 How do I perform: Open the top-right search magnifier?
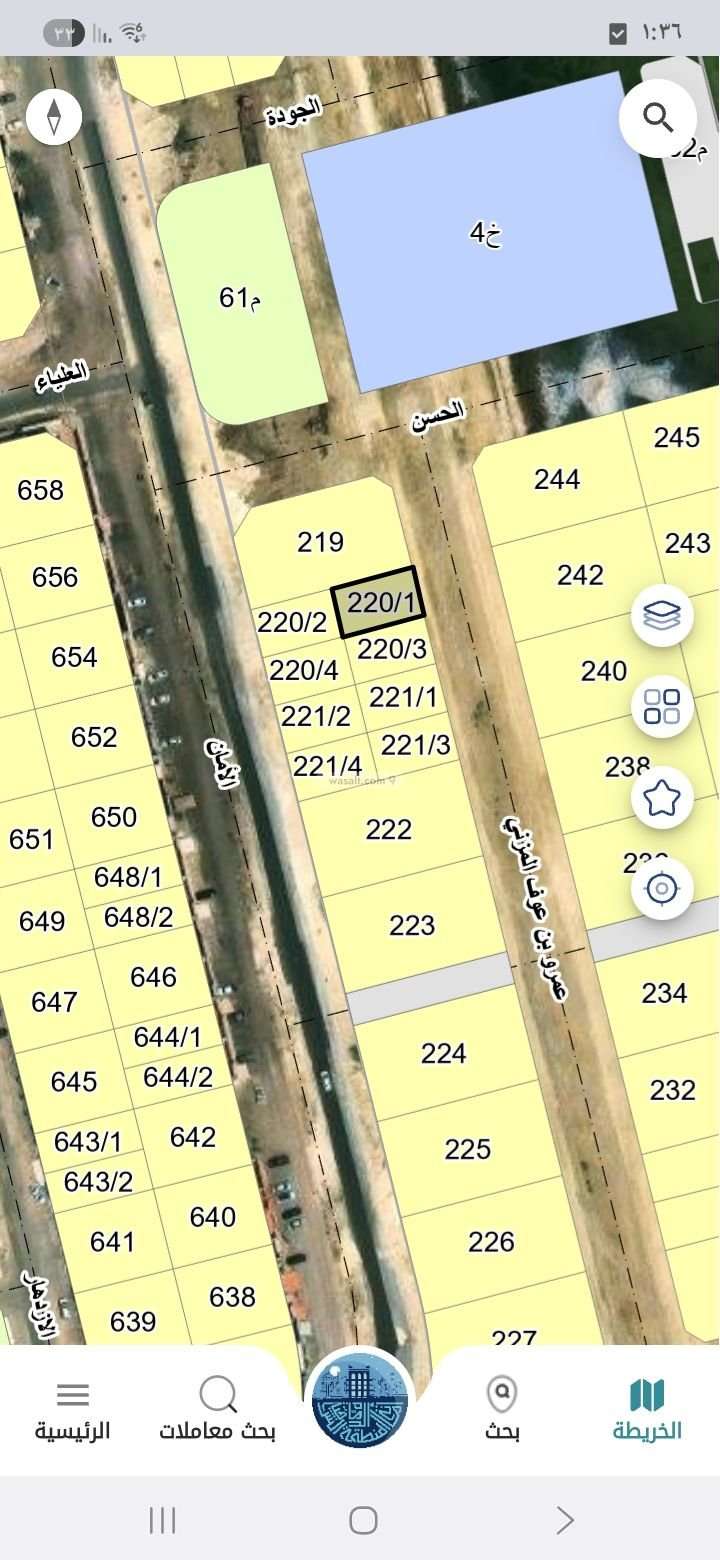[657, 118]
